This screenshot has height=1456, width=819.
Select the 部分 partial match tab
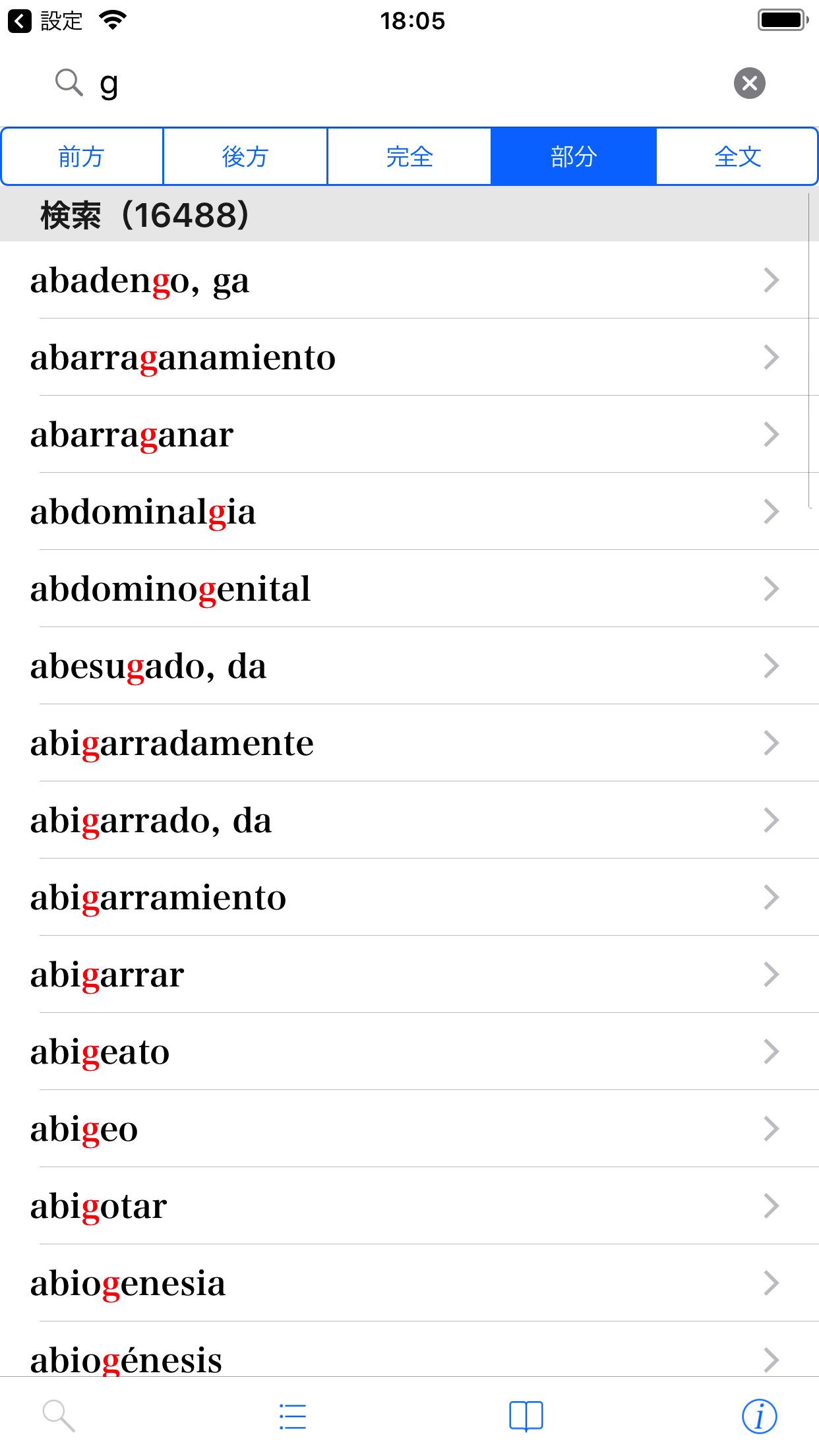point(574,157)
